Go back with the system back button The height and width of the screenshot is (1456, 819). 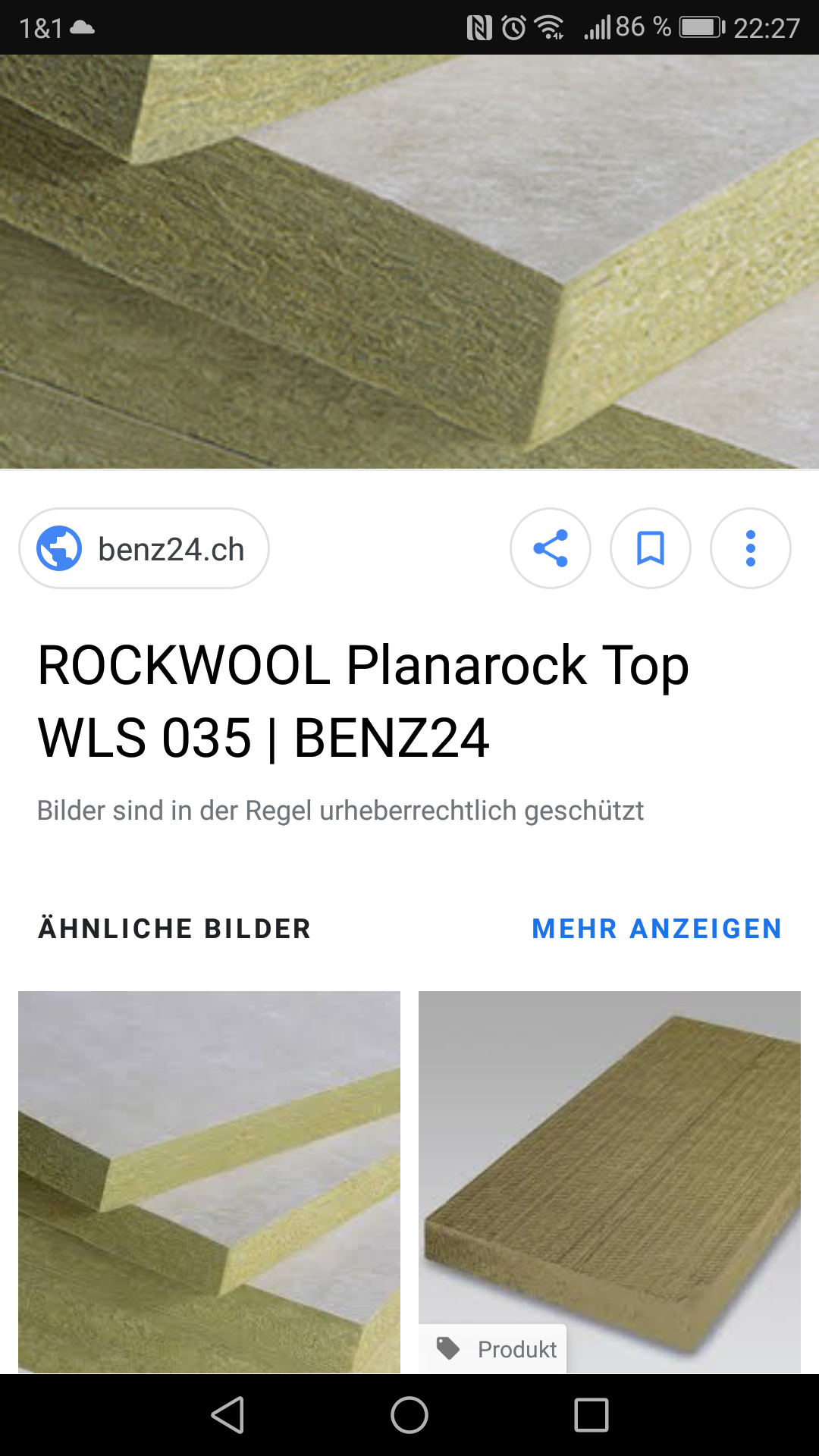point(227,1415)
